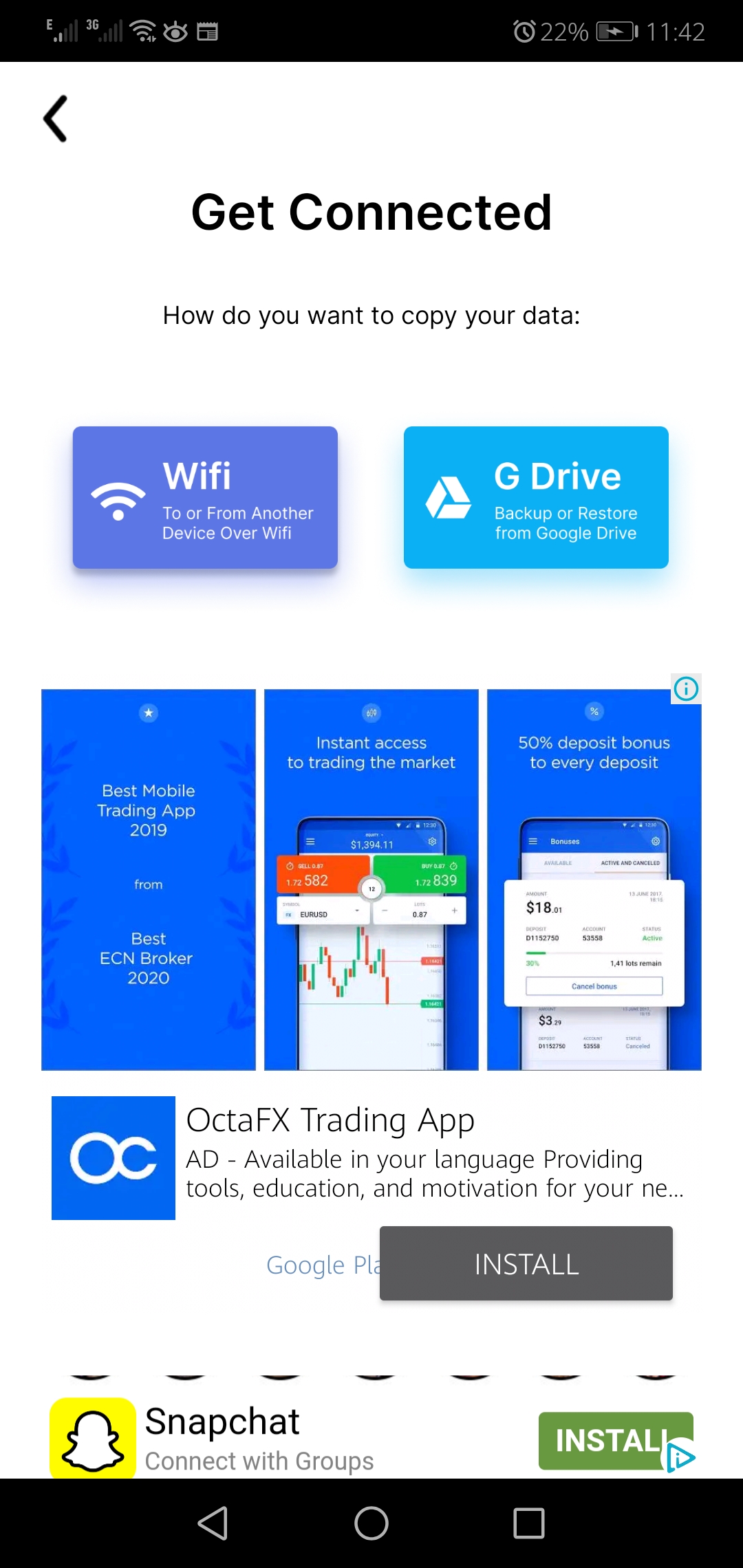
Task: Open recent apps from navigation bar
Action: coord(529,1523)
